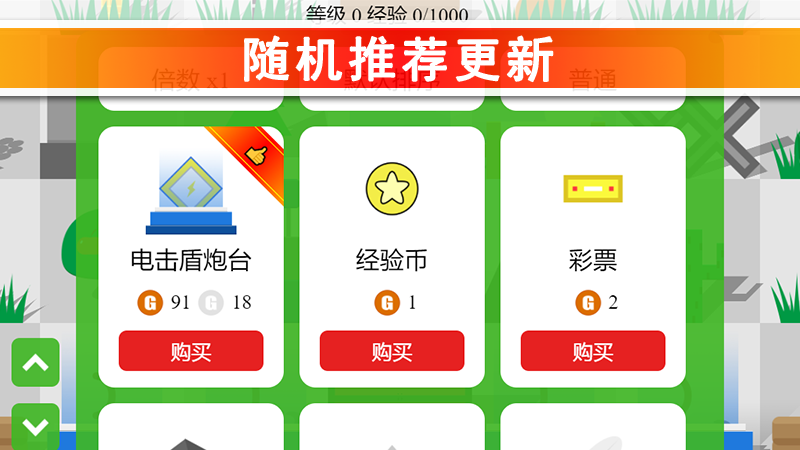Screen dimensions: 800x450
Task: Tap the down arrow button
Action: [35, 427]
